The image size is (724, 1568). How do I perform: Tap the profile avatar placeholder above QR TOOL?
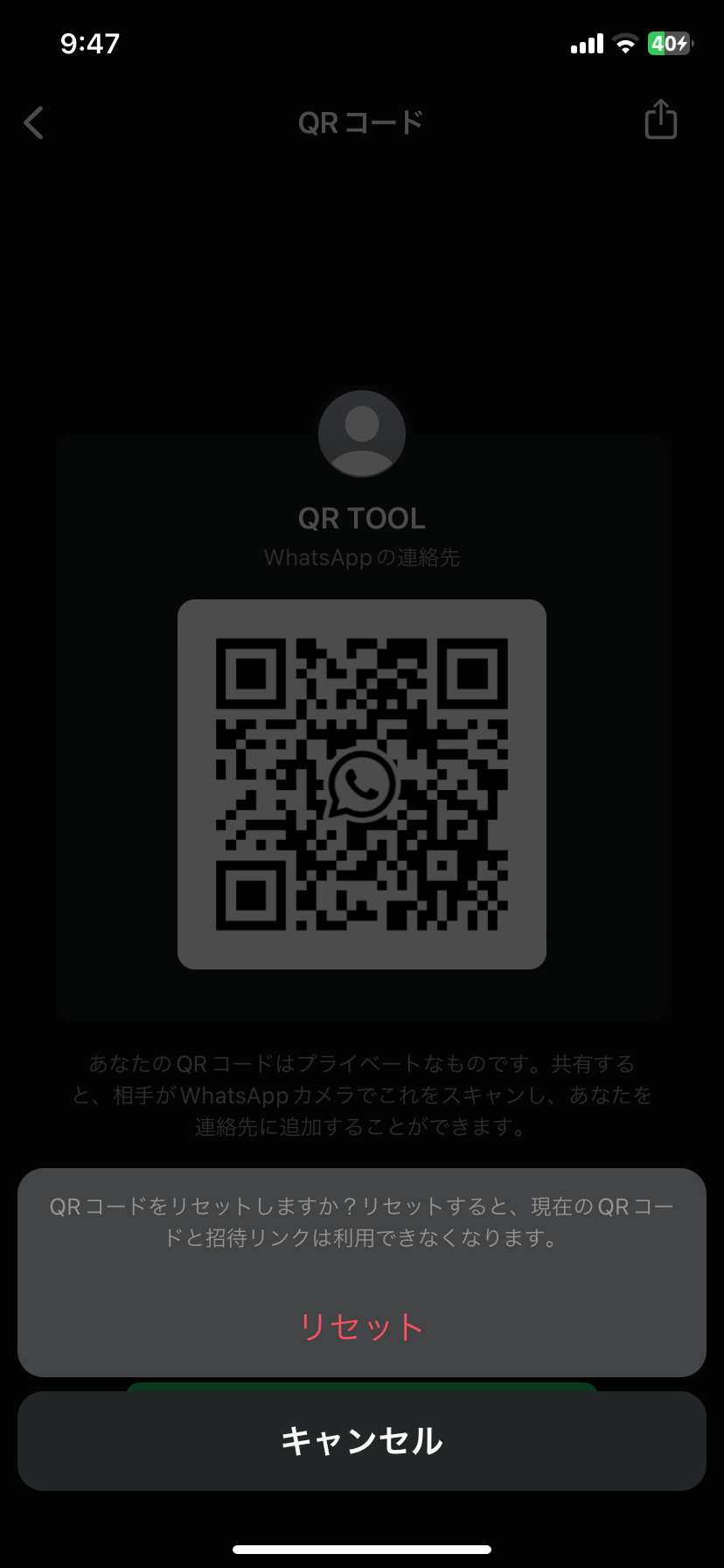[x=361, y=434]
